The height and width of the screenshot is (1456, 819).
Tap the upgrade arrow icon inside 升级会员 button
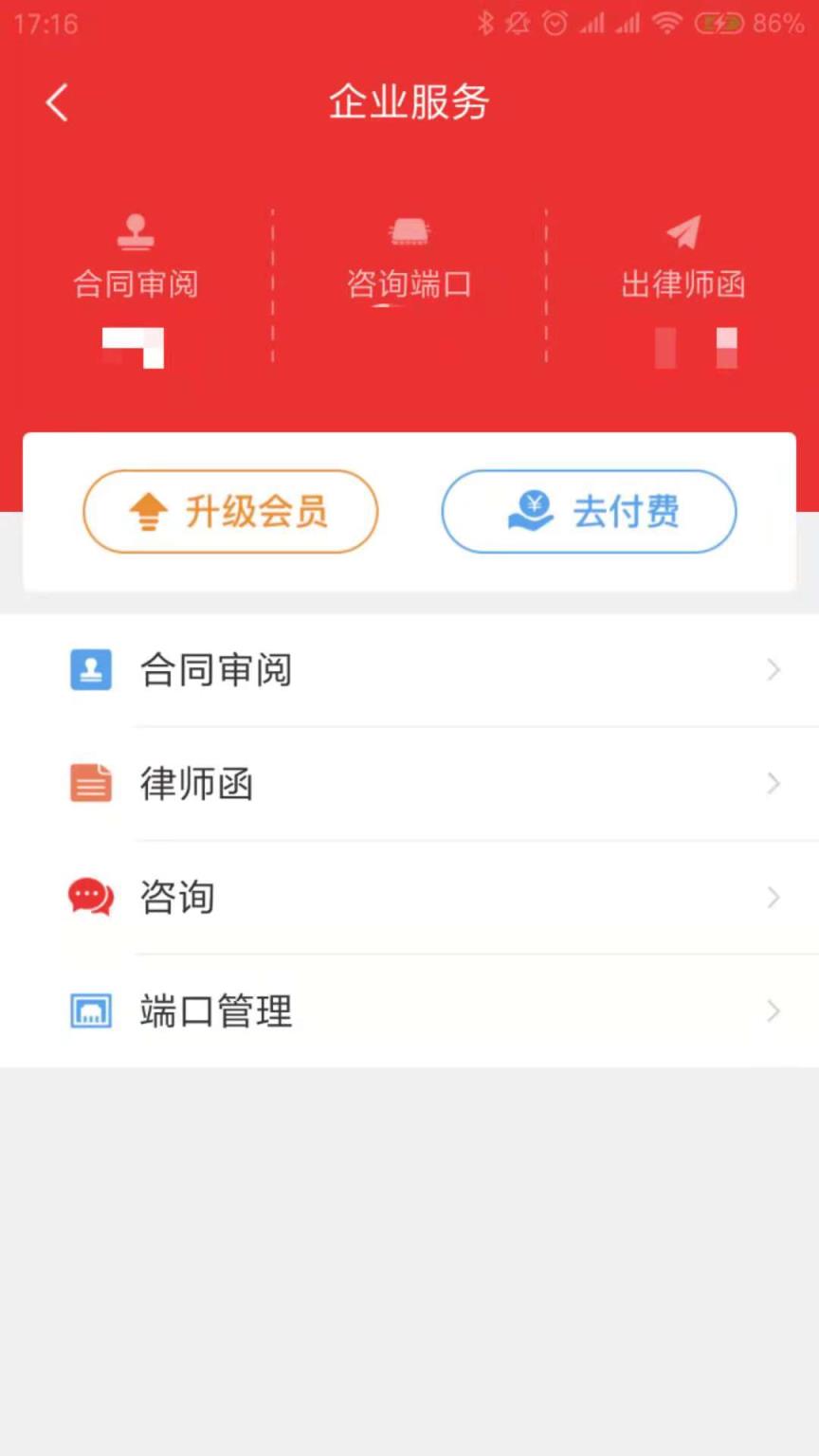147,511
